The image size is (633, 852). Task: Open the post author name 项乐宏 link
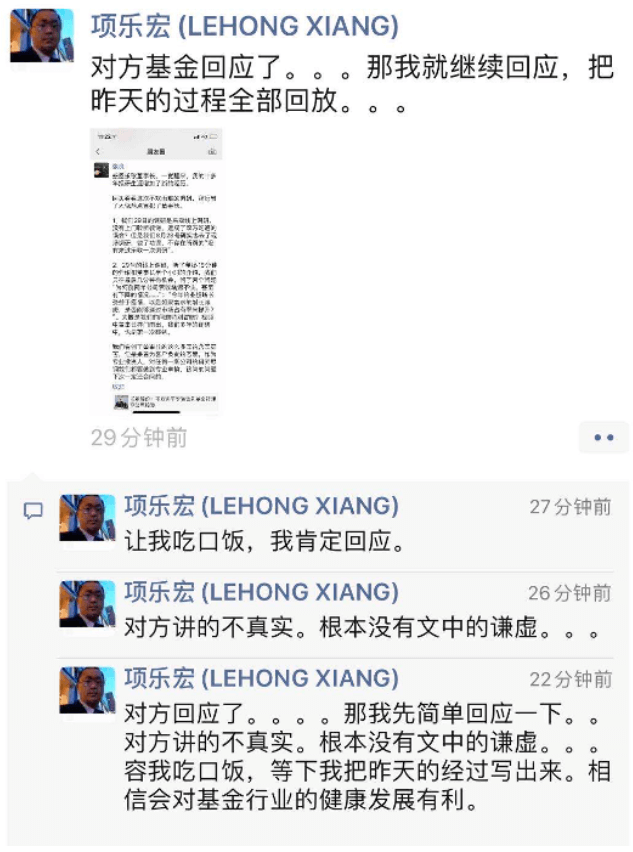tap(244, 25)
